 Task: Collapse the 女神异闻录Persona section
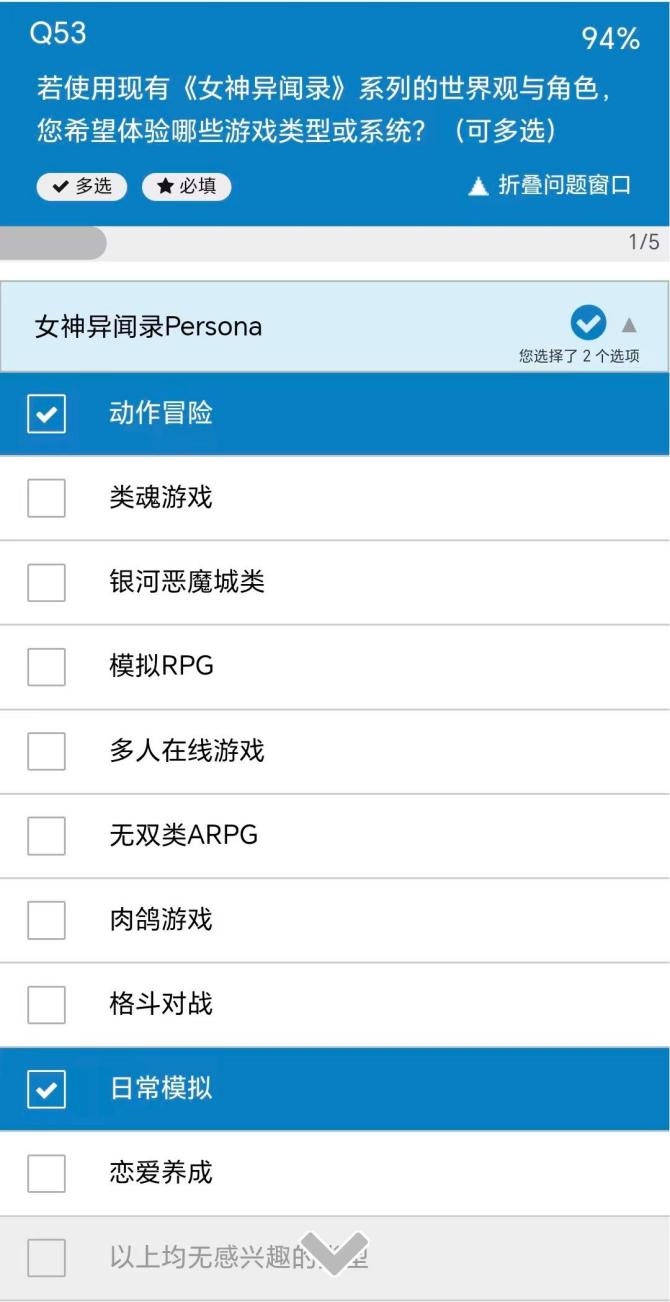tap(629, 325)
